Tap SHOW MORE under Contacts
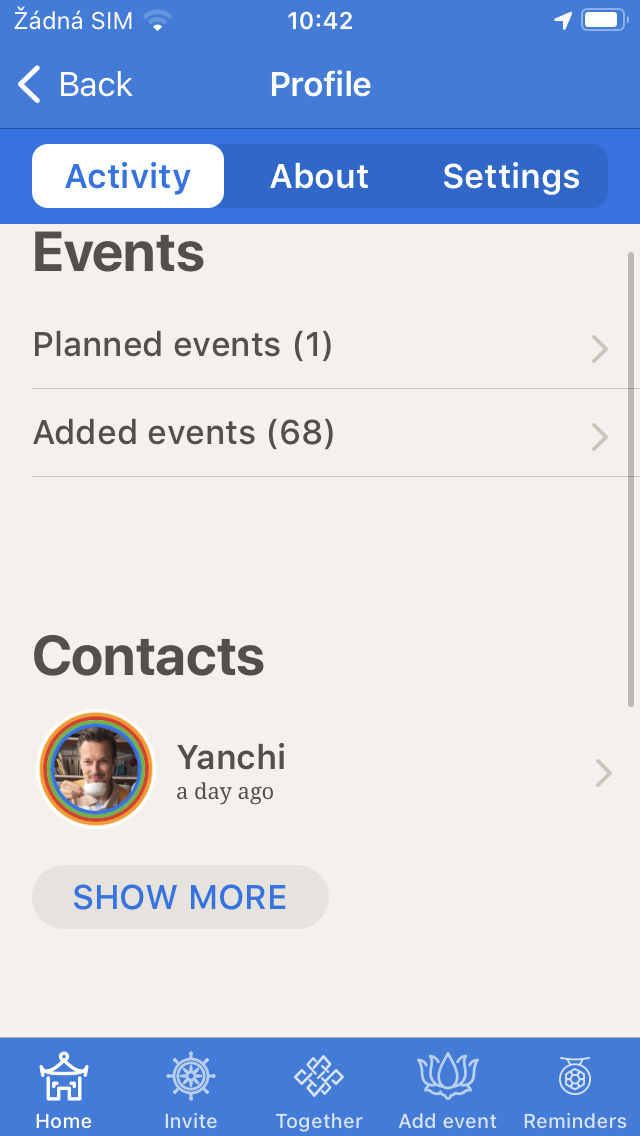Image resolution: width=640 pixels, height=1136 pixels. point(180,897)
